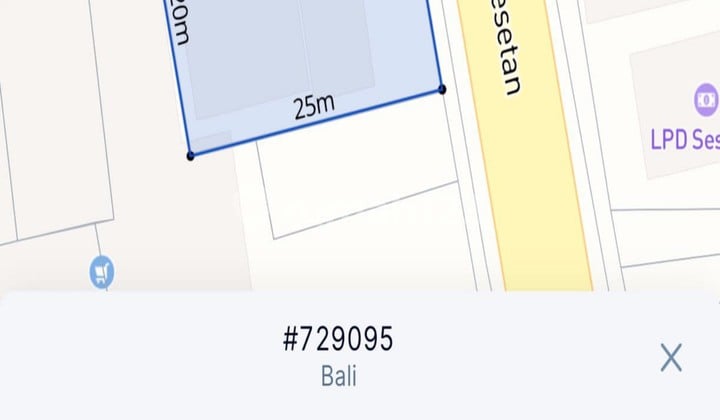Select the shopping cart store marker

[101, 271]
